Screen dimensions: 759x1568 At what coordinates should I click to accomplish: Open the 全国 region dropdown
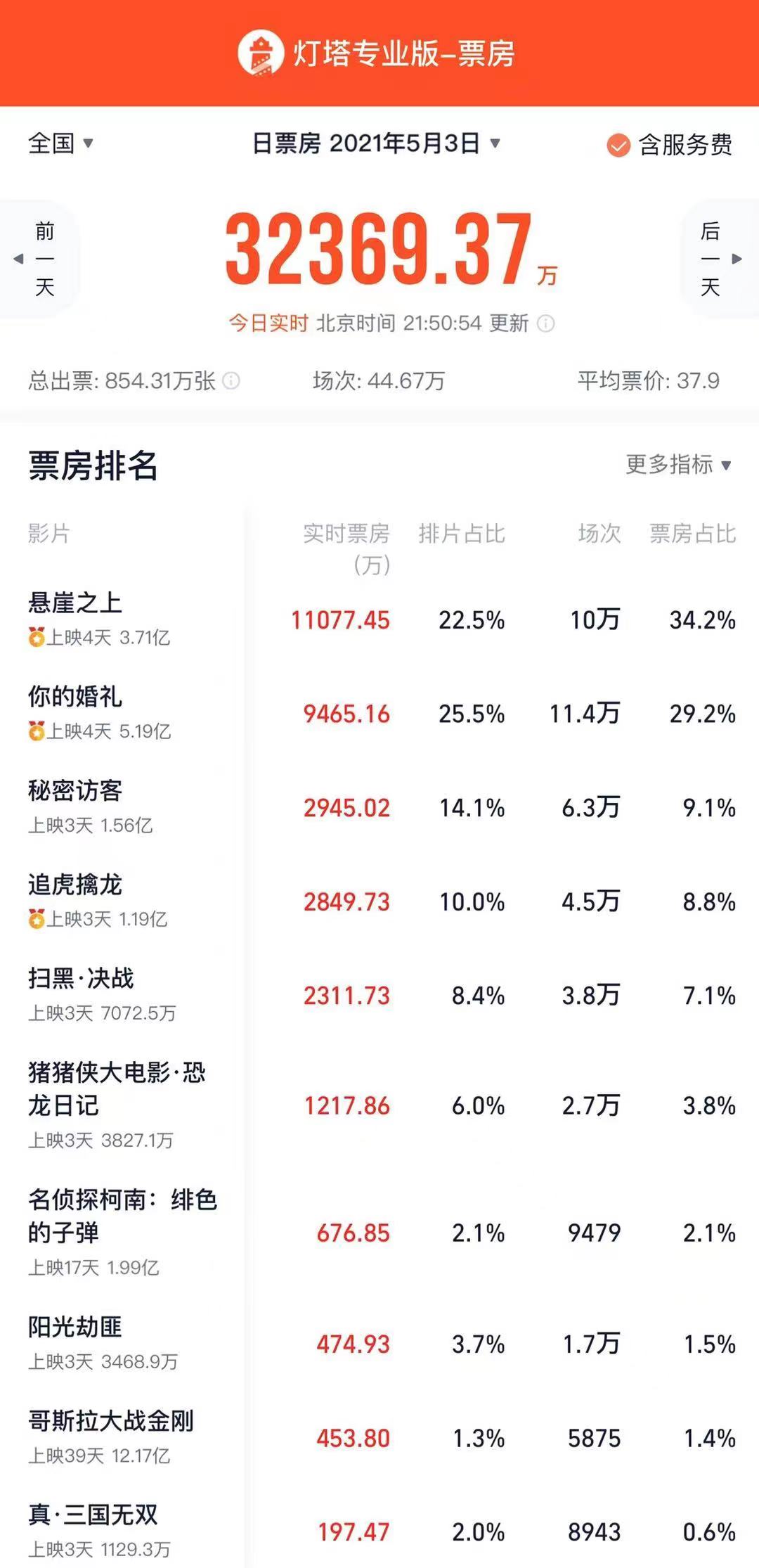[x=60, y=143]
